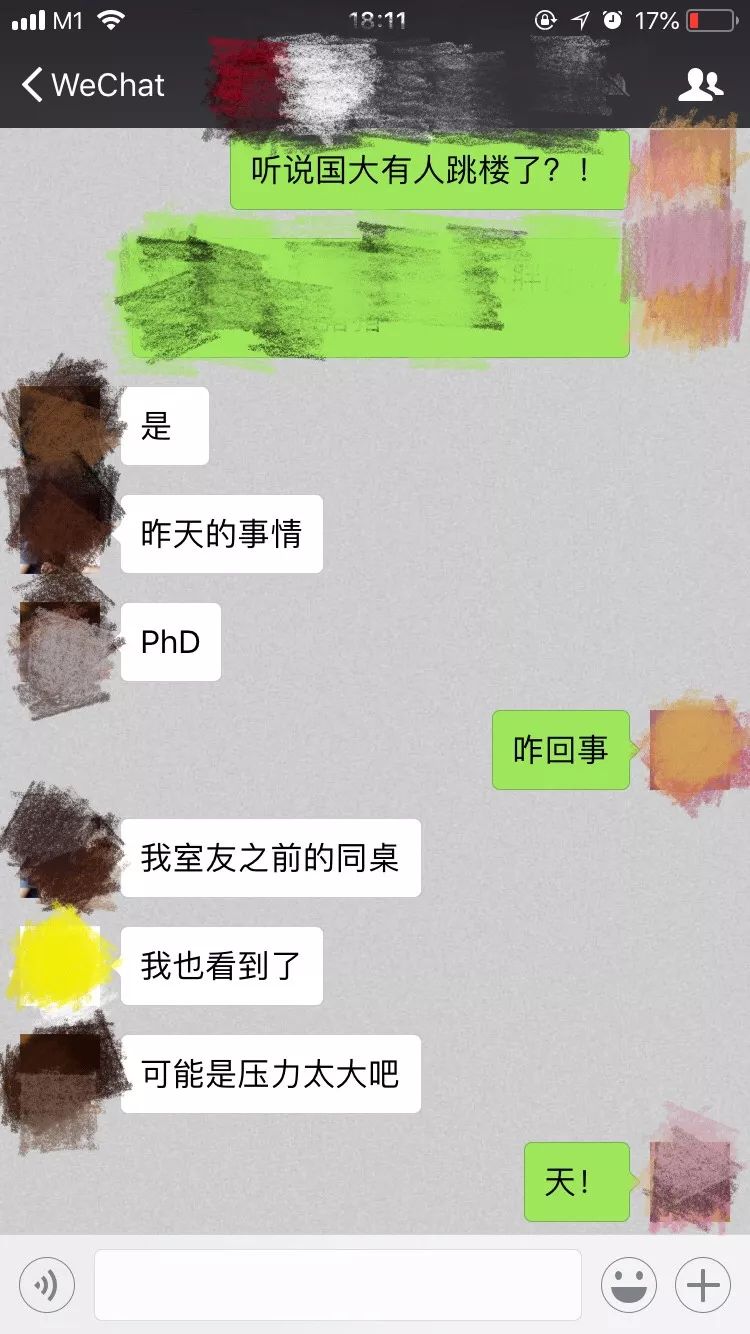The height and width of the screenshot is (1334, 750).
Task: Go back to the WeChat chat list
Action: pyautogui.click(x=92, y=85)
